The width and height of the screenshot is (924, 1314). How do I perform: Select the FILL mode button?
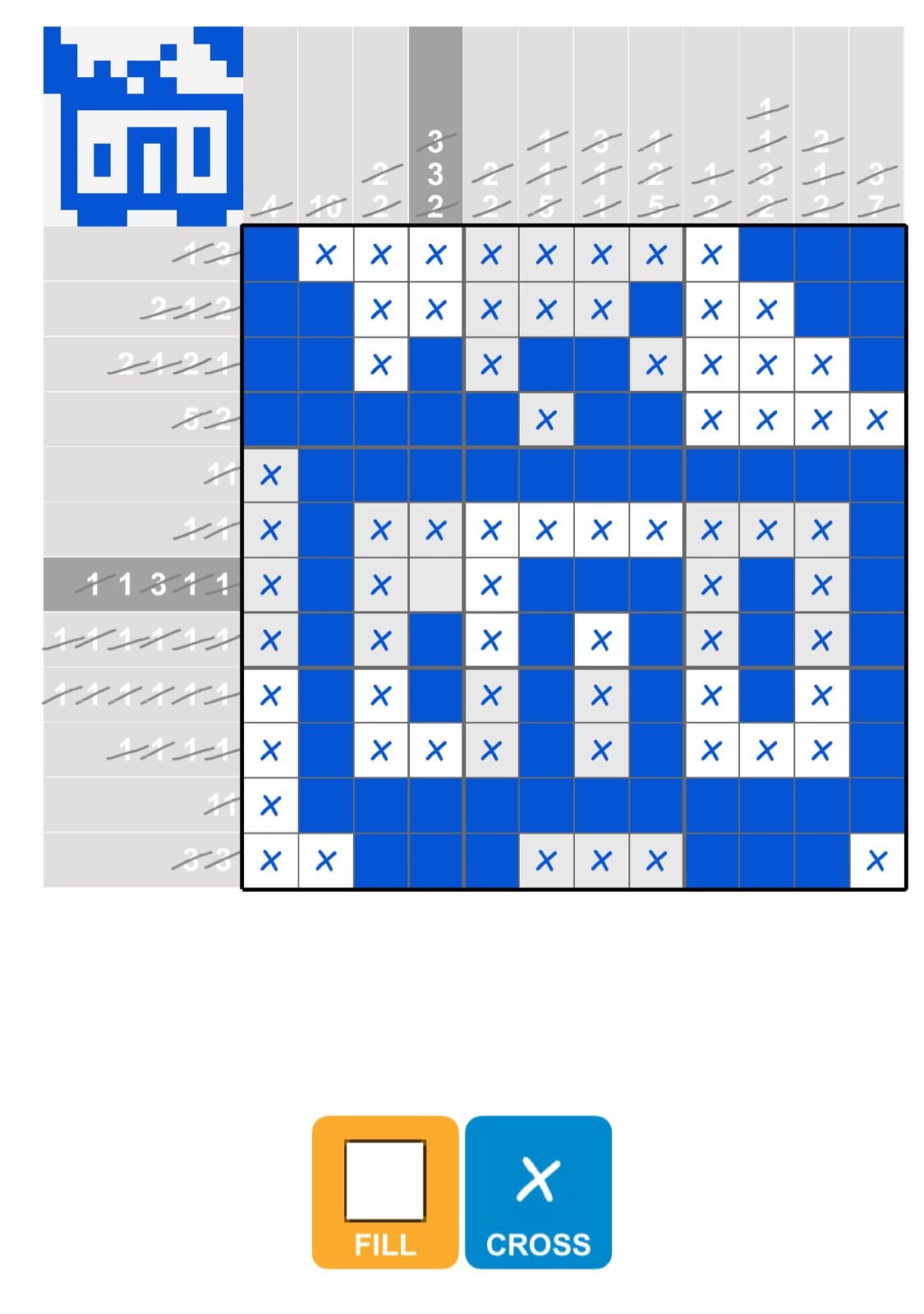(384, 1192)
